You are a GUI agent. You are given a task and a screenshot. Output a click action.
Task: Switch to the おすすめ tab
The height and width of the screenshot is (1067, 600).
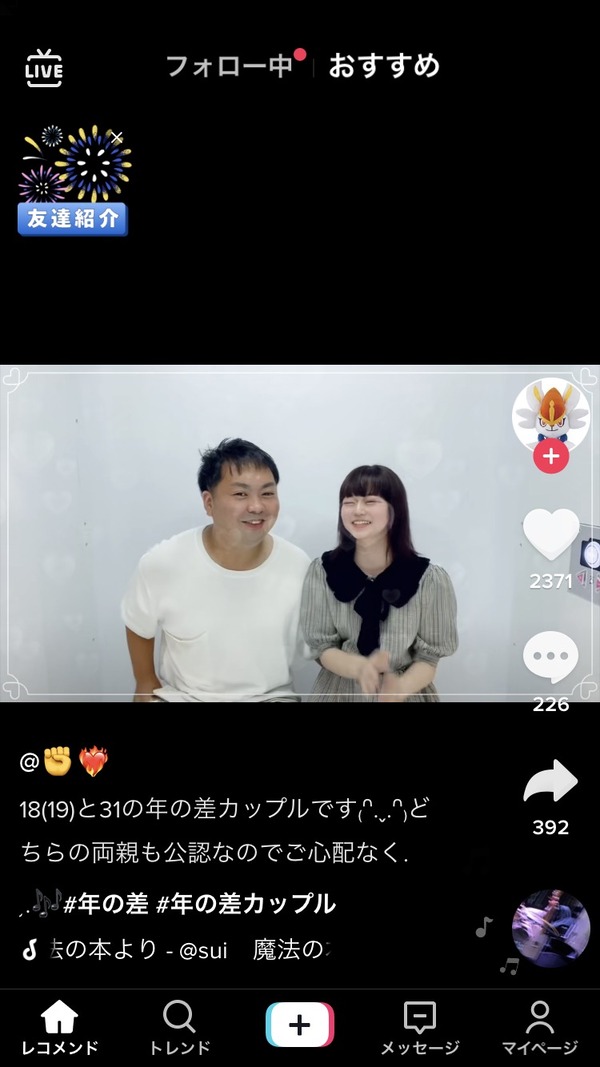(384, 66)
